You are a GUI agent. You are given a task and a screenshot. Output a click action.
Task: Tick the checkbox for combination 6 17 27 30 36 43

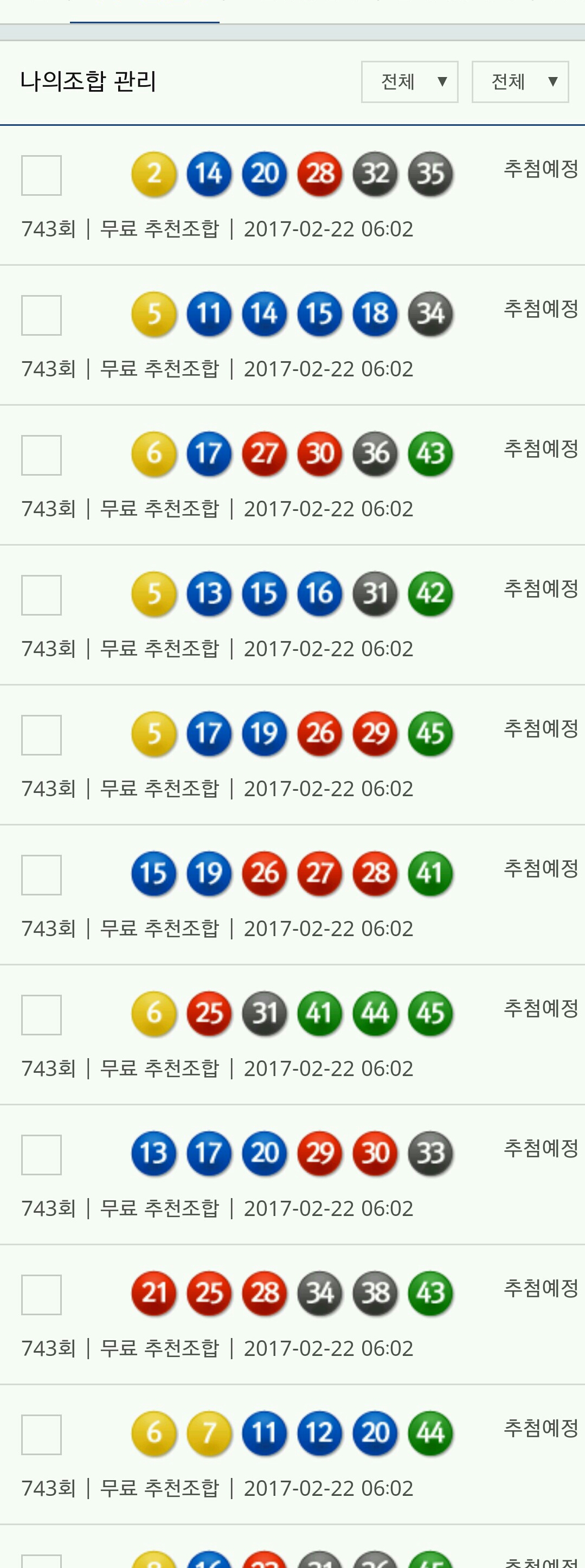tap(41, 455)
